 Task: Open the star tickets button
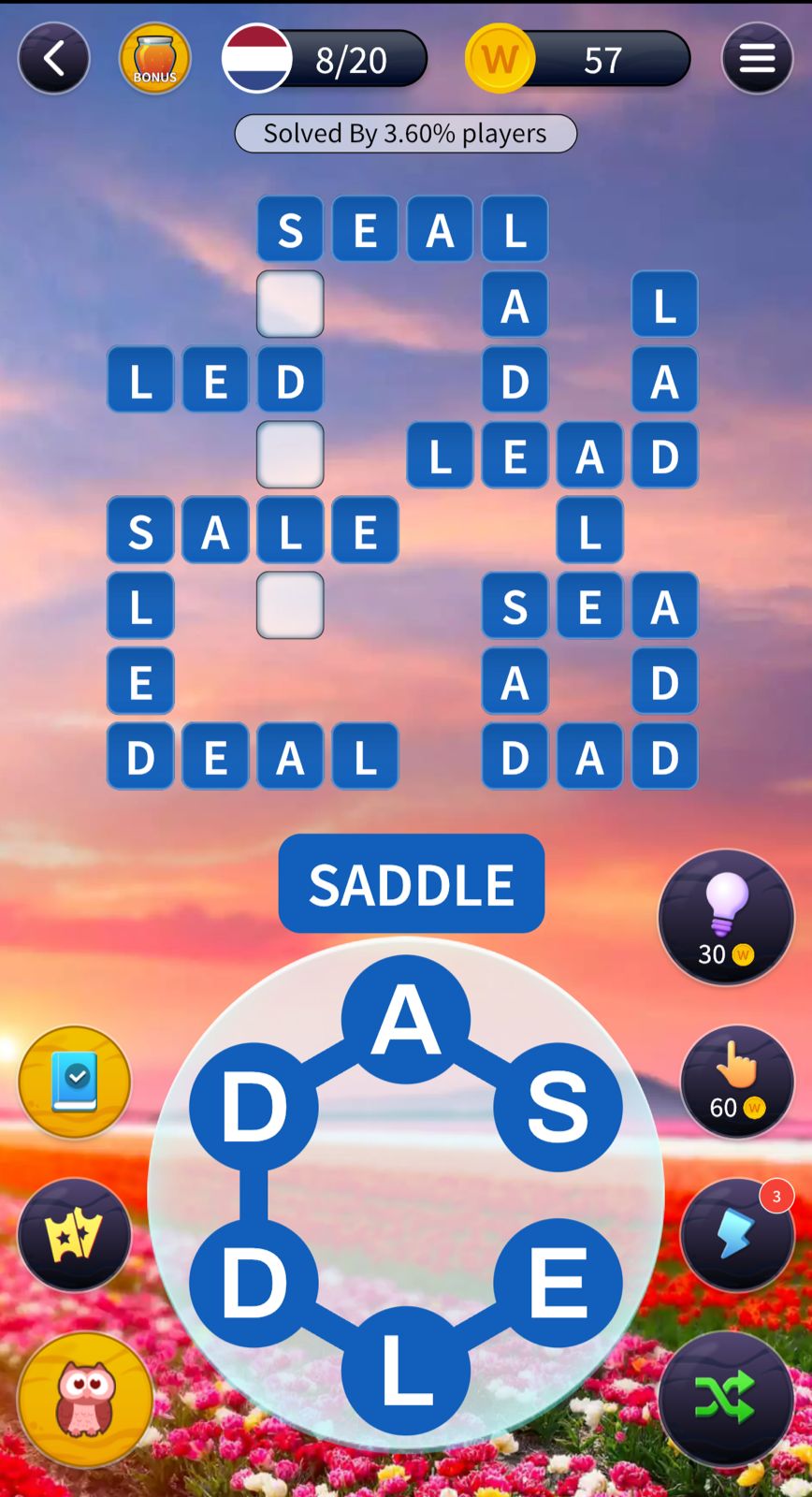(x=75, y=1234)
